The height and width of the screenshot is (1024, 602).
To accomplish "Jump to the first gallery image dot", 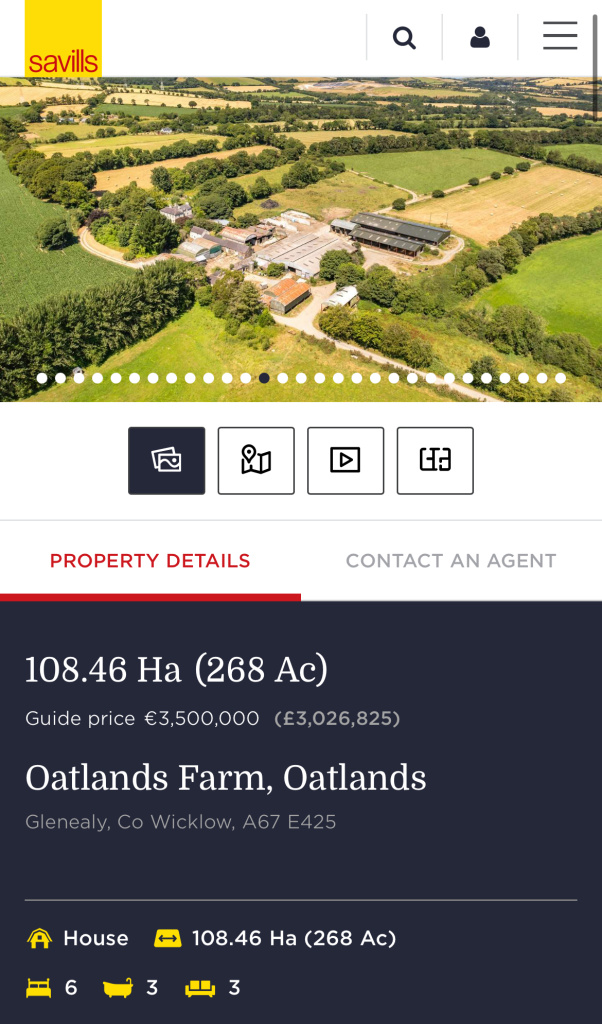I will [x=42, y=378].
